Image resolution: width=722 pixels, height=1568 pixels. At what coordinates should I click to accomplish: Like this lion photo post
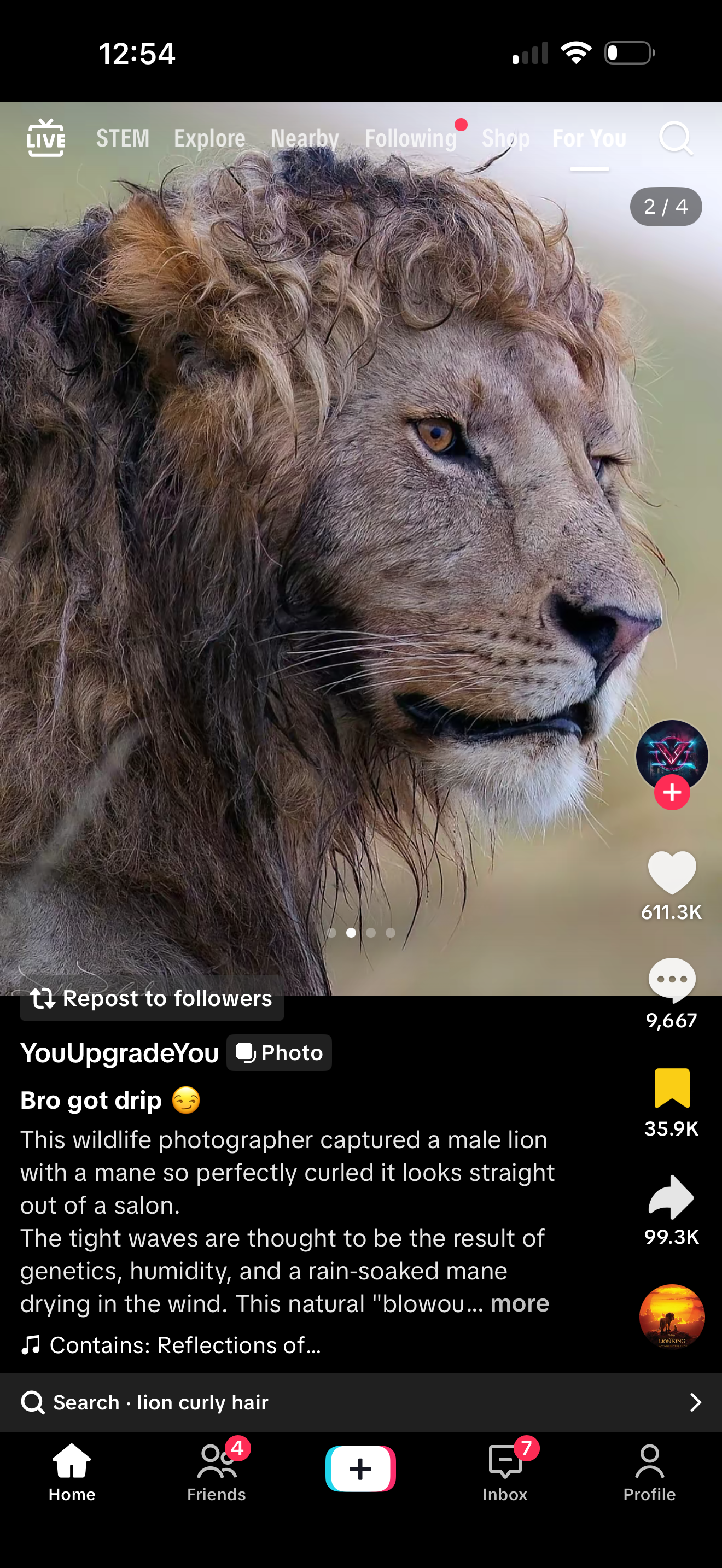pyautogui.click(x=672, y=872)
